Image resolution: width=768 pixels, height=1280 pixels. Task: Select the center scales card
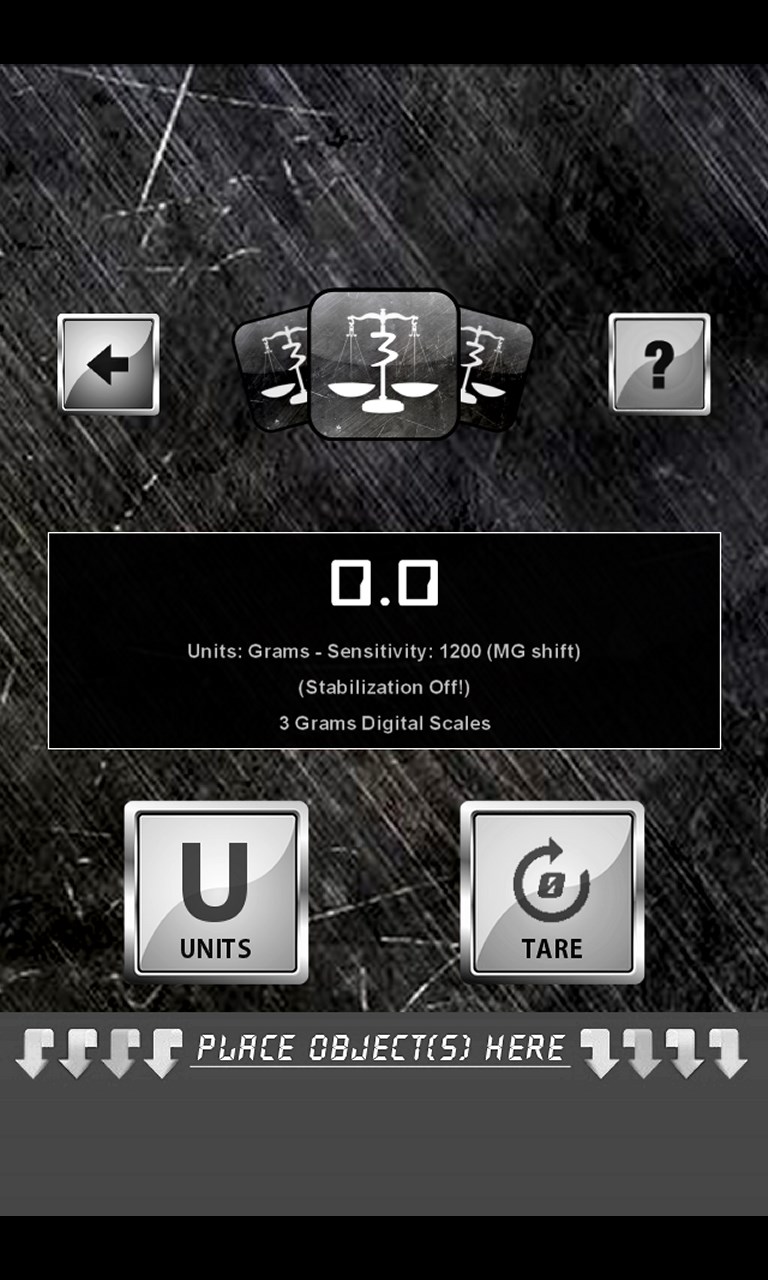tap(384, 364)
